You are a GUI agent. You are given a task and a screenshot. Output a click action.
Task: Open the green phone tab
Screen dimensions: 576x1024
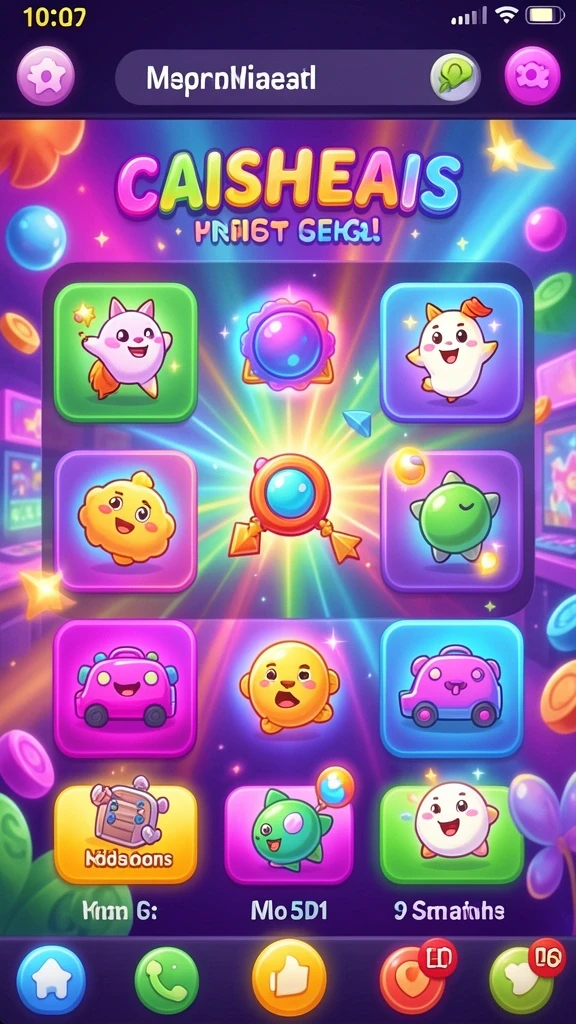[167, 980]
